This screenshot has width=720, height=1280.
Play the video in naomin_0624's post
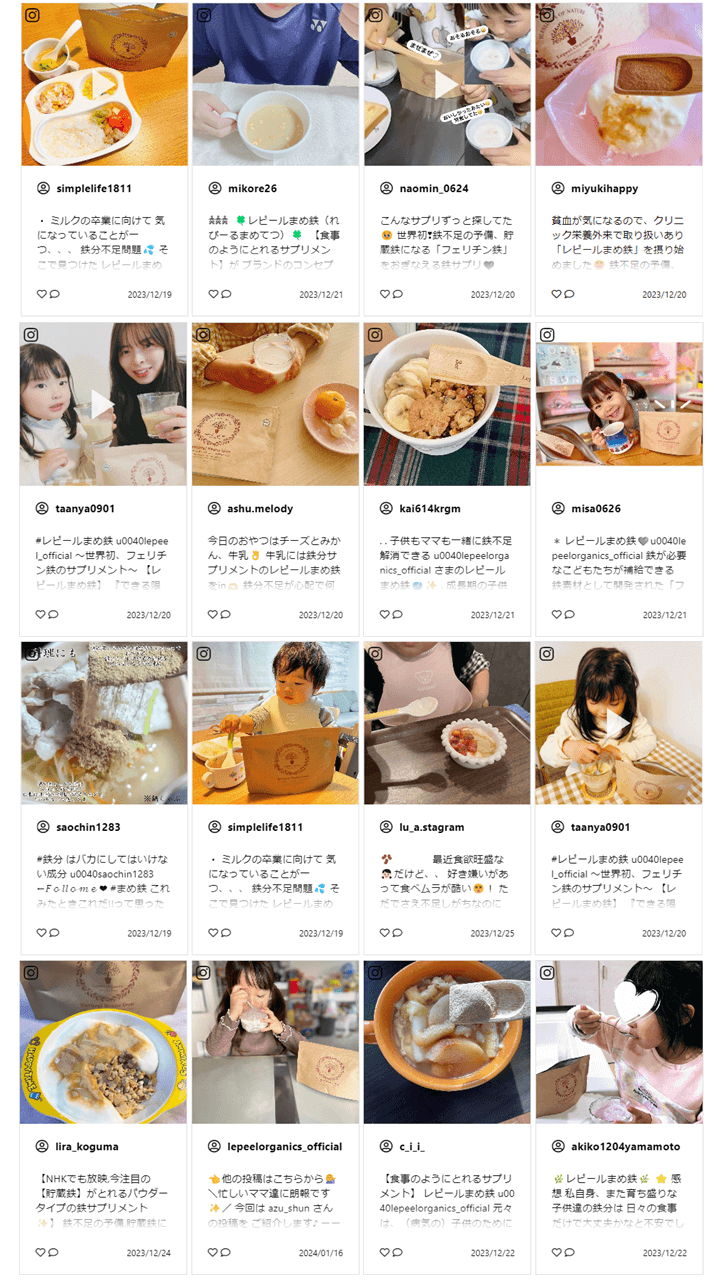(x=447, y=85)
